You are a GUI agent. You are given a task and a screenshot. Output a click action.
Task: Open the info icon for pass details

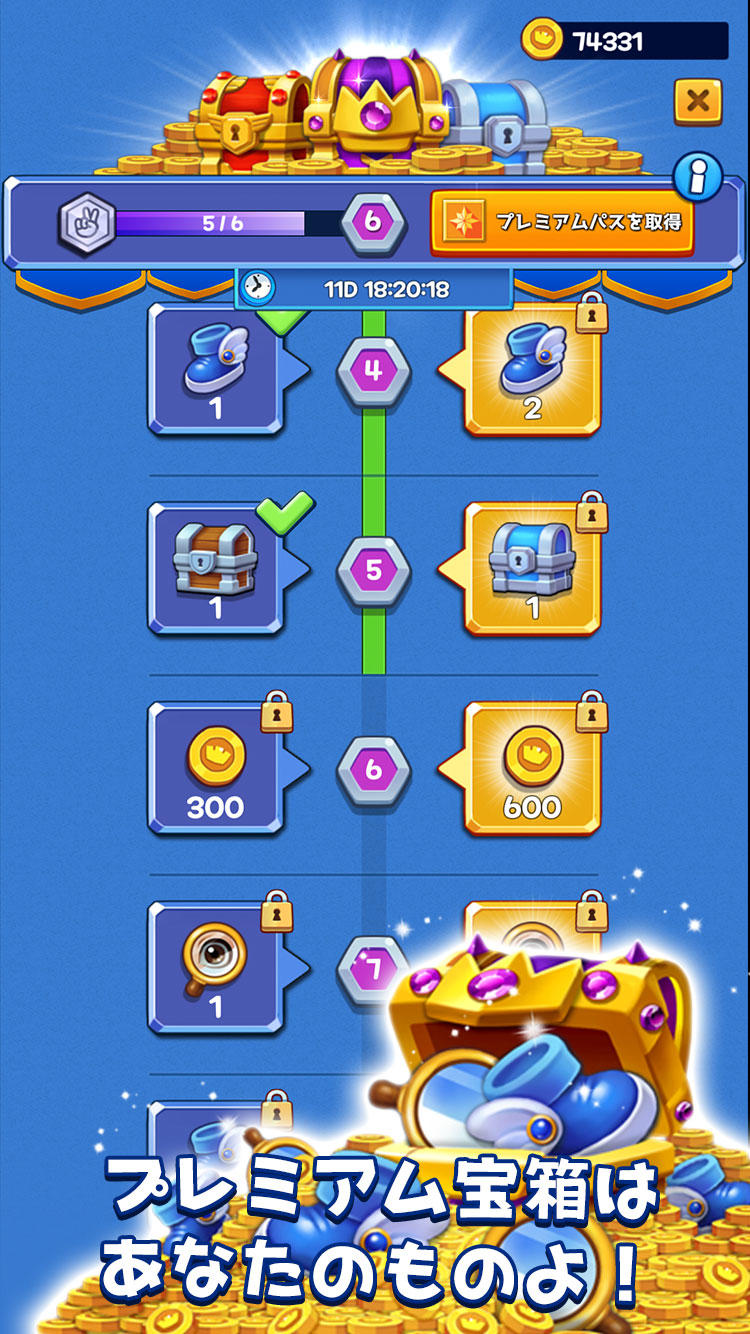697,177
